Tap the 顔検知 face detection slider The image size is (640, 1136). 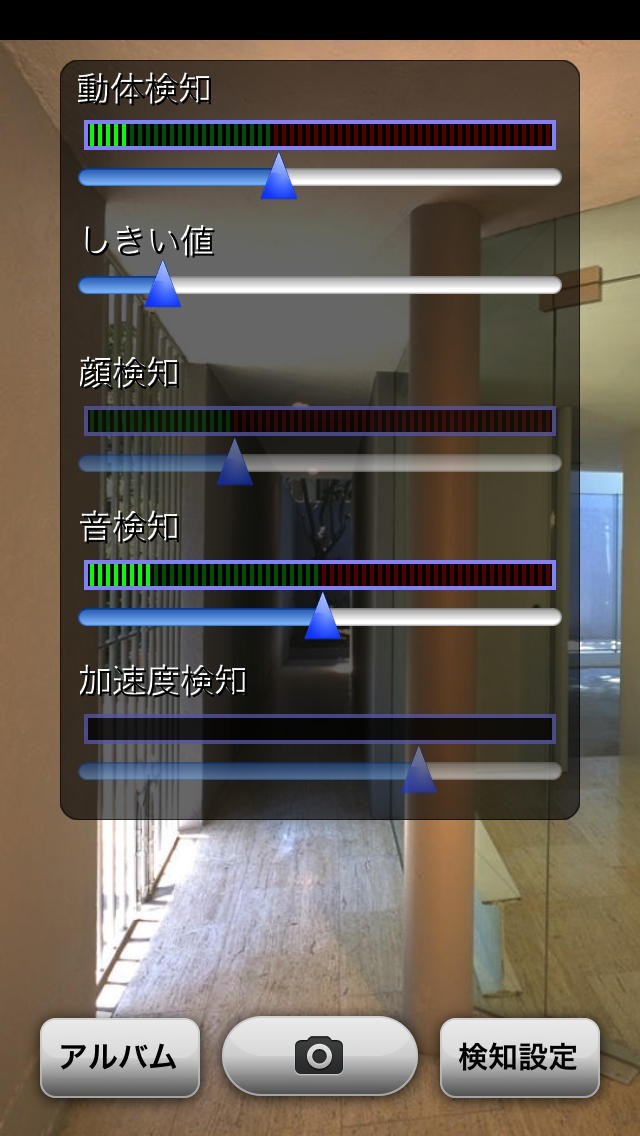(x=320, y=463)
